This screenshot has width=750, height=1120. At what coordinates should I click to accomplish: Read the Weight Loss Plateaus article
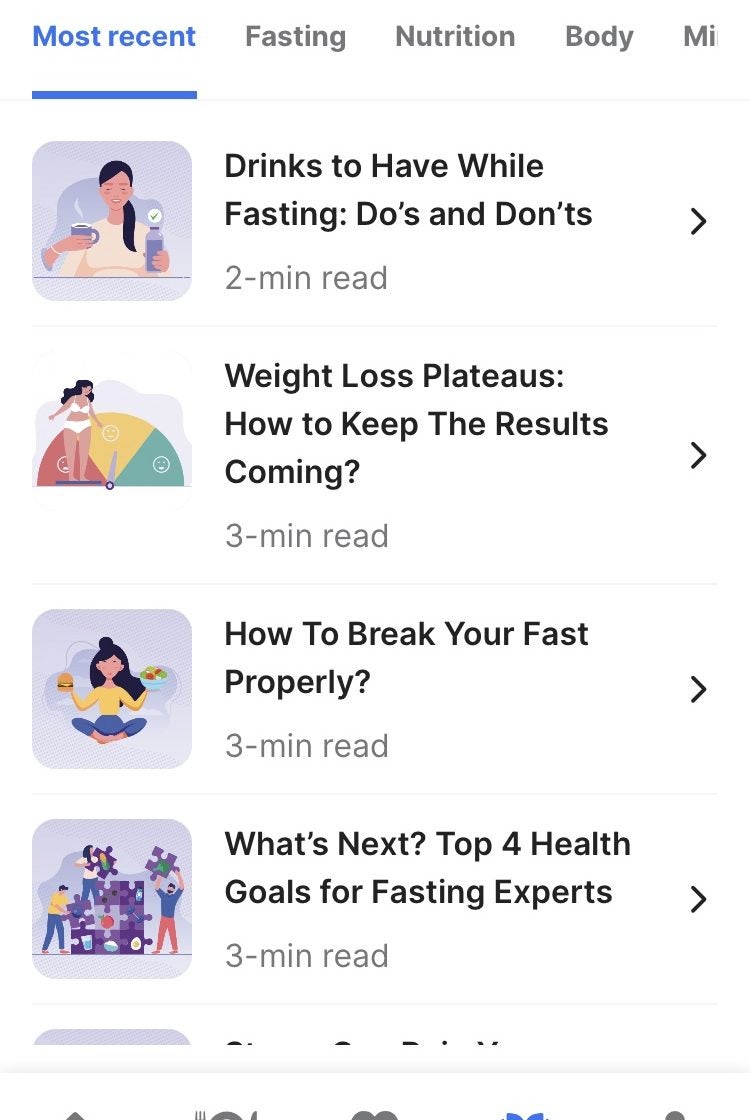416,454
